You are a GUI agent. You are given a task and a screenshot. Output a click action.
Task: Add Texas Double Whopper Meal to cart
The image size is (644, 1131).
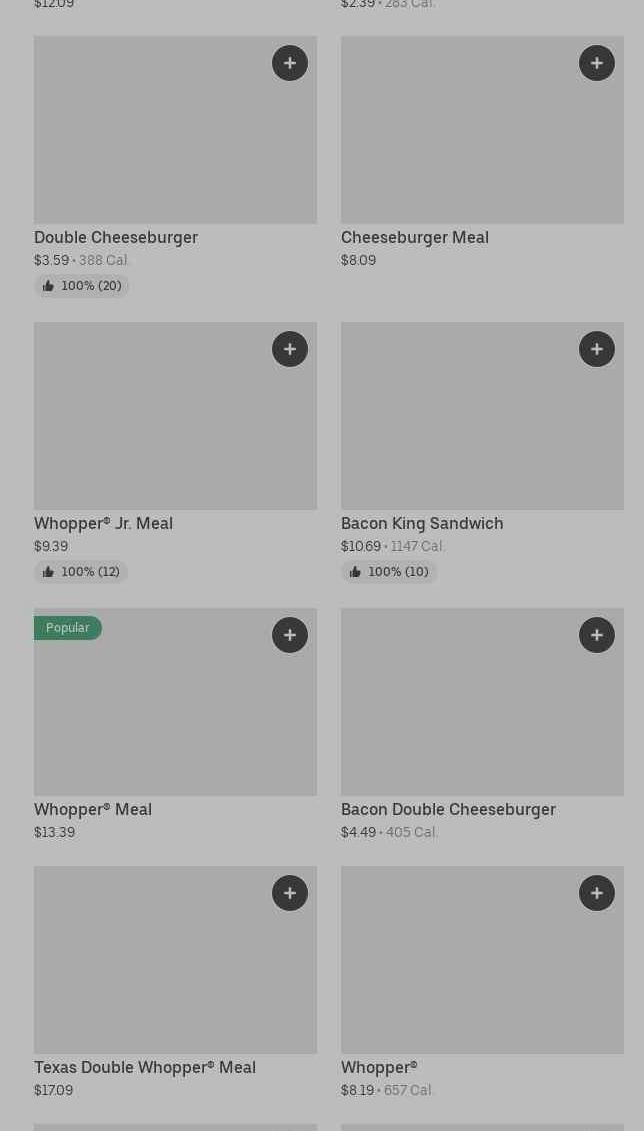[290, 893]
